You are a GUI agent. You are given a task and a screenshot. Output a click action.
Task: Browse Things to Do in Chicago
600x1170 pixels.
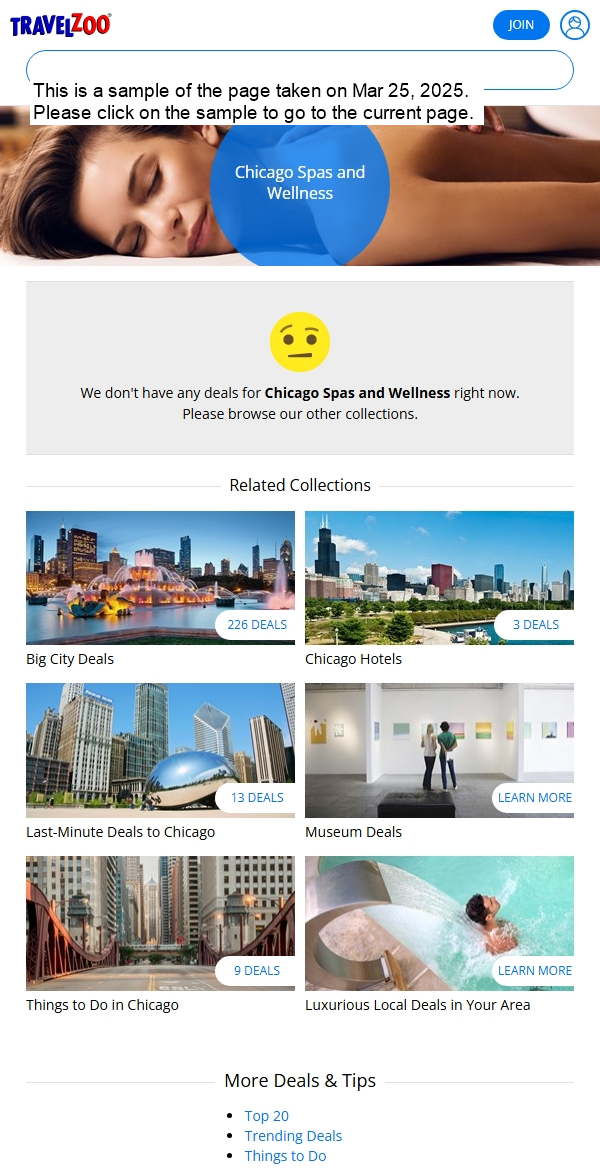tap(160, 923)
